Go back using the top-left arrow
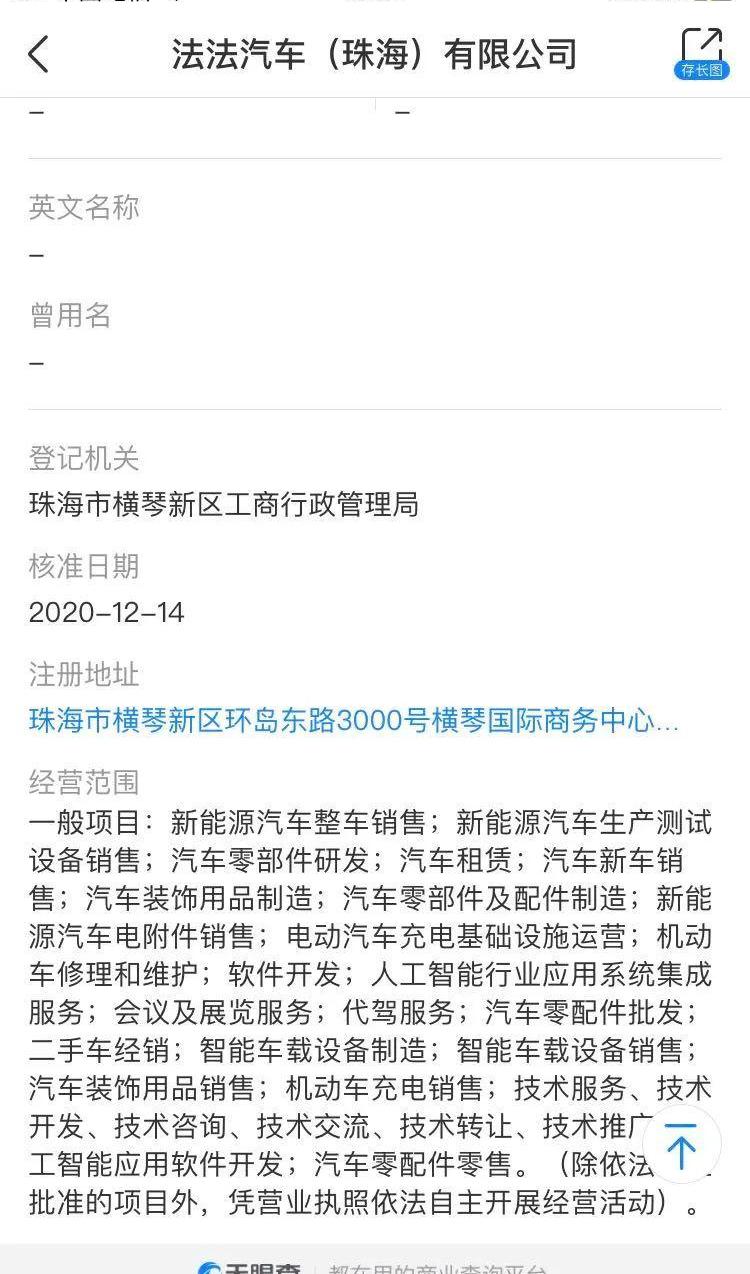 [38, 54]
